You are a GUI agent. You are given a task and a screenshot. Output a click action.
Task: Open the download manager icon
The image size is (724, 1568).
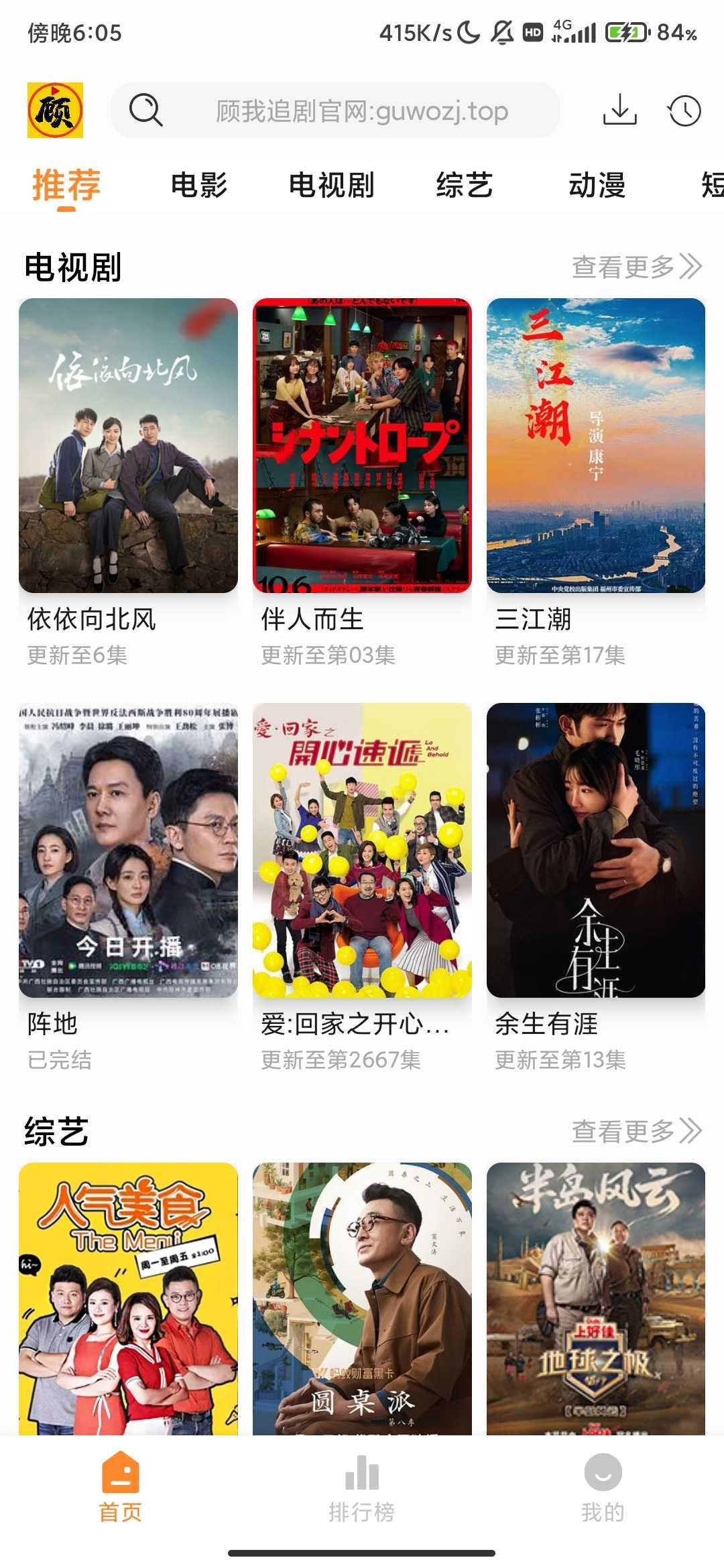[x=620, y=111]
